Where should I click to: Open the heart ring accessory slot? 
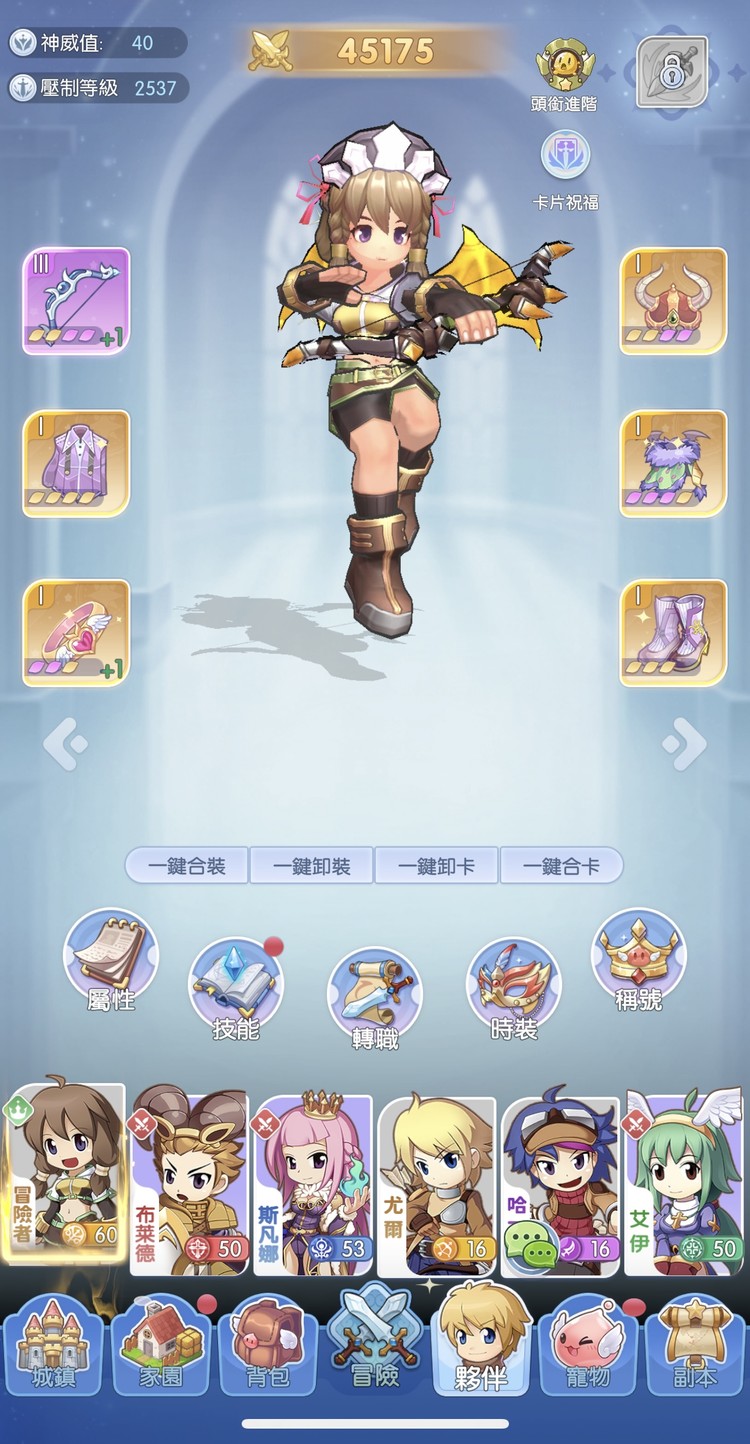coord(76,633)
